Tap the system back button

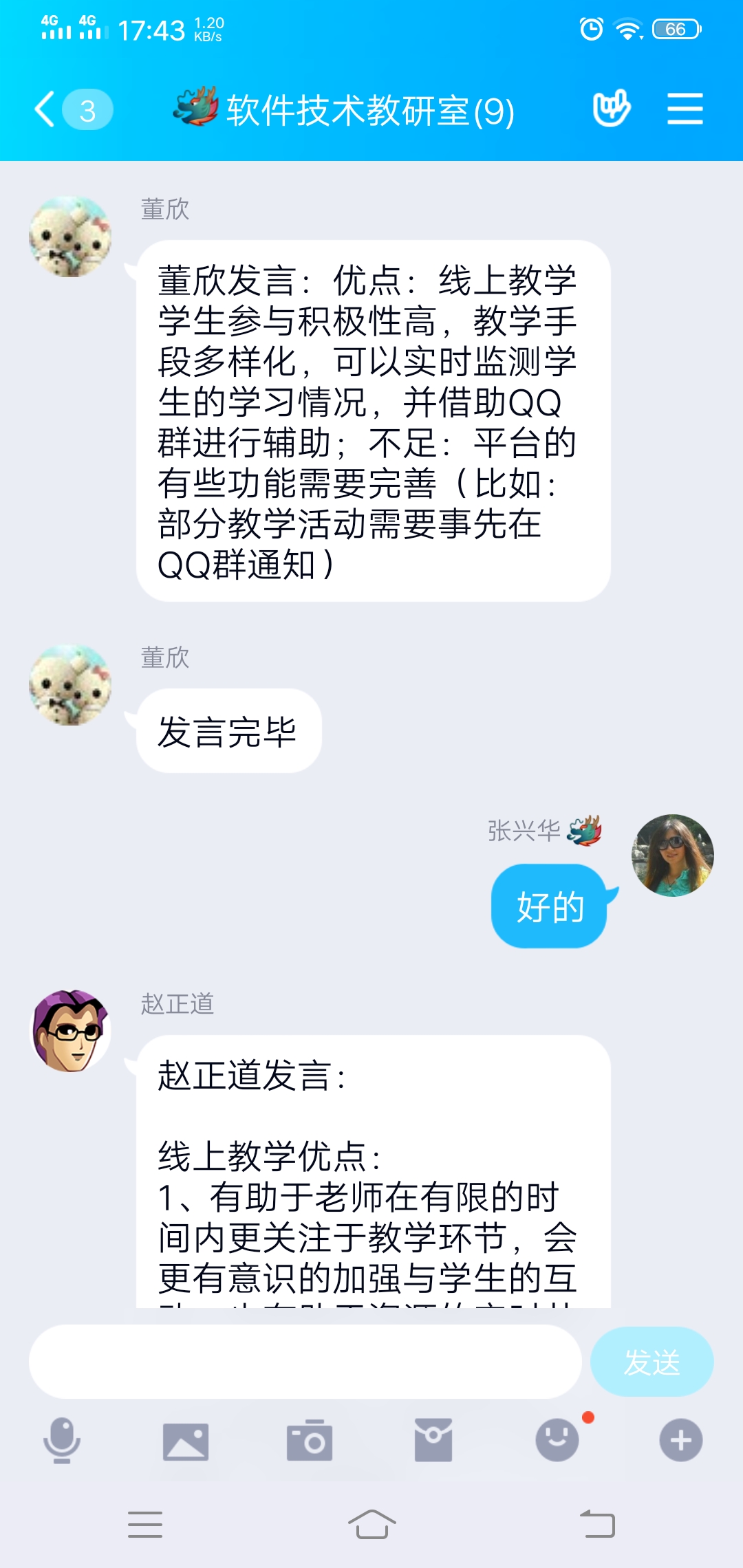(x=597, y=1525)
